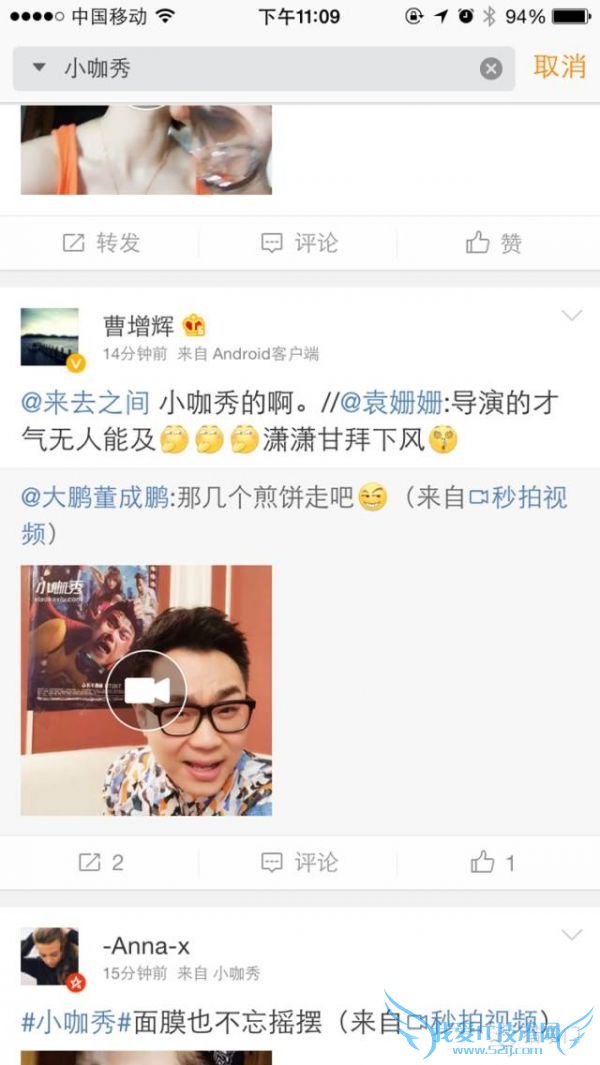Open the @来去之间 mention

[x=85, y=404]
